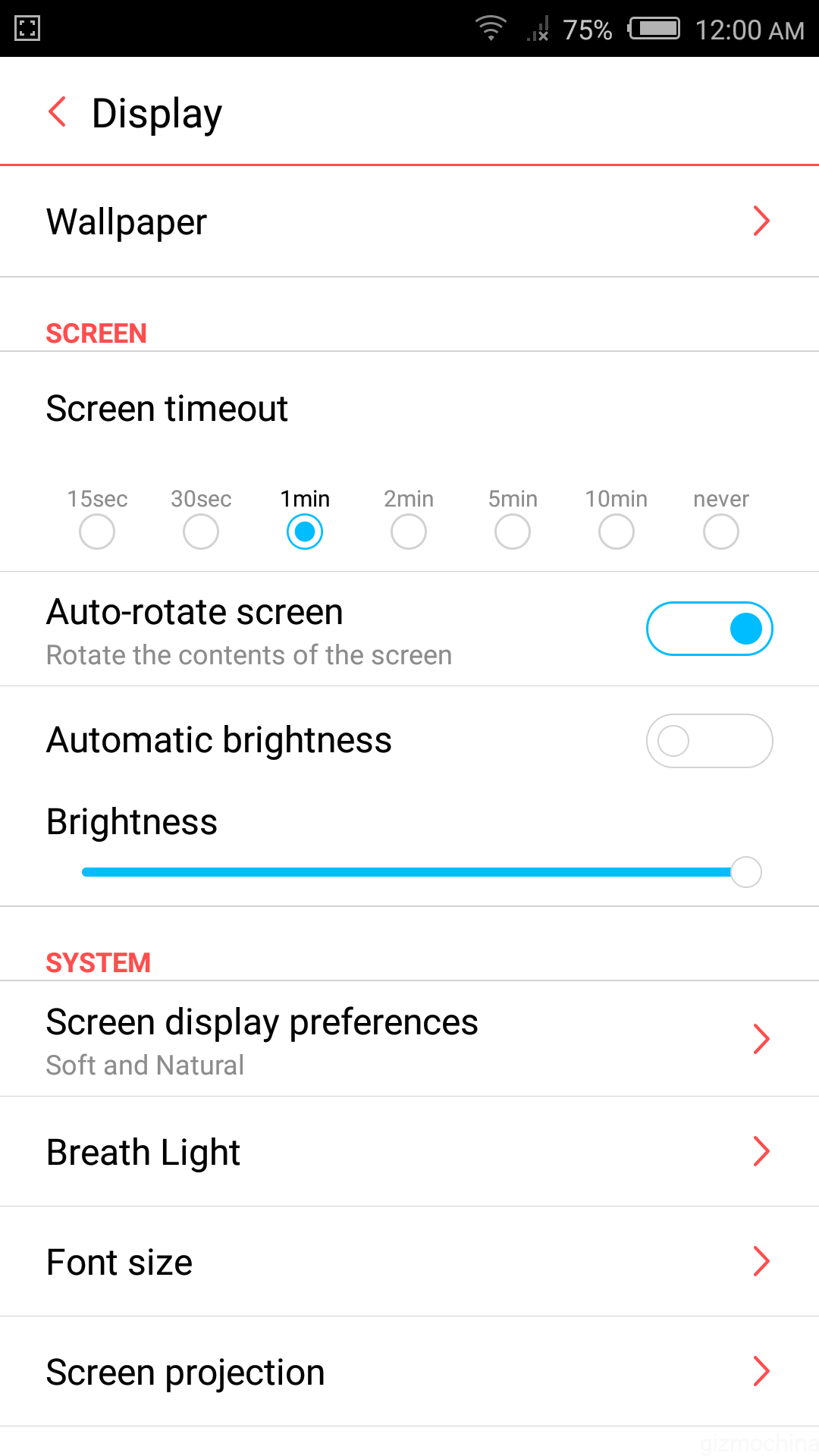Go back from Display settings
This screenshot has height=1456, width=819.
(58, 112)
